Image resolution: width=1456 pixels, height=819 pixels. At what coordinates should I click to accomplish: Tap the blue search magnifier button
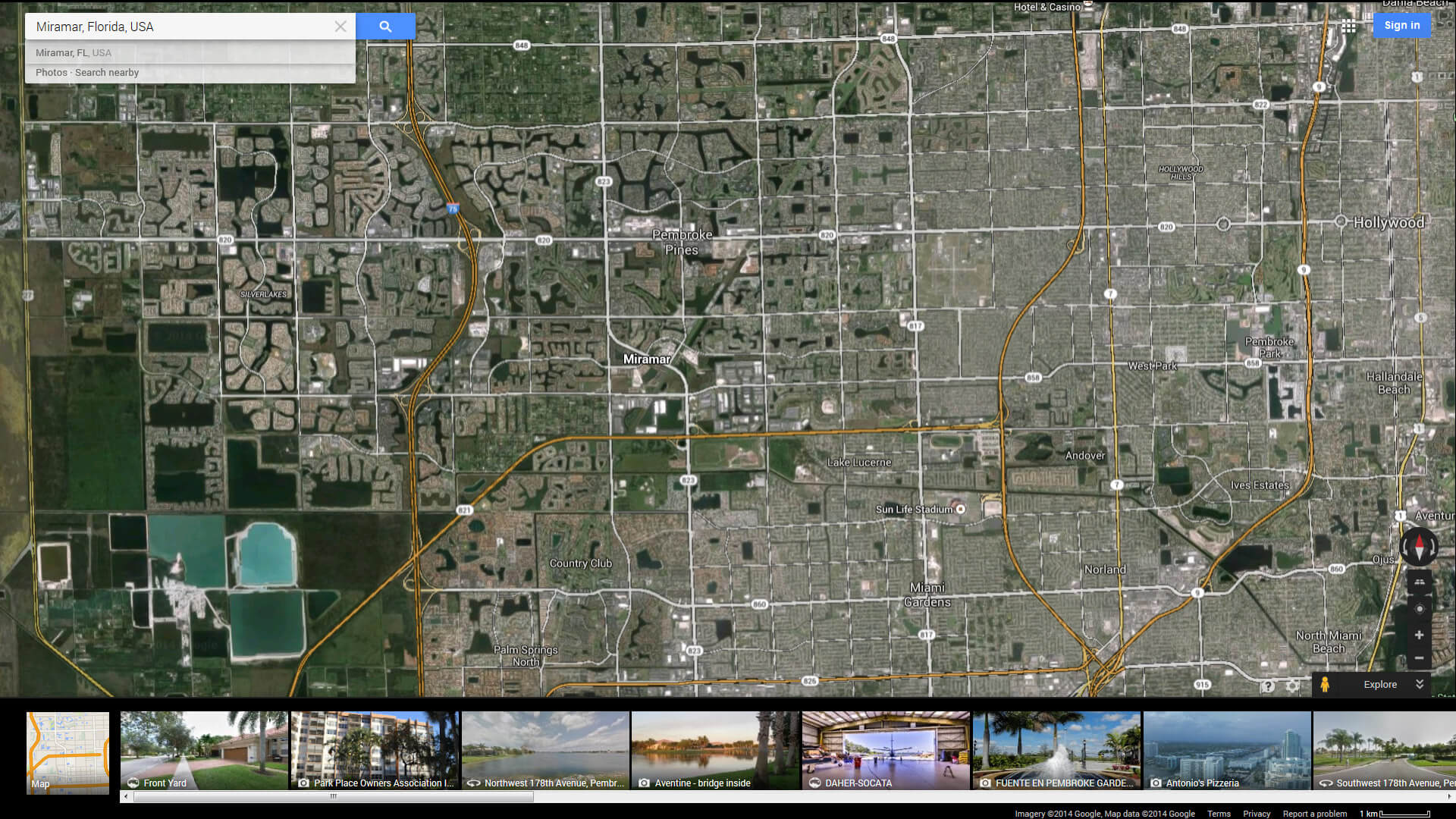385,27
